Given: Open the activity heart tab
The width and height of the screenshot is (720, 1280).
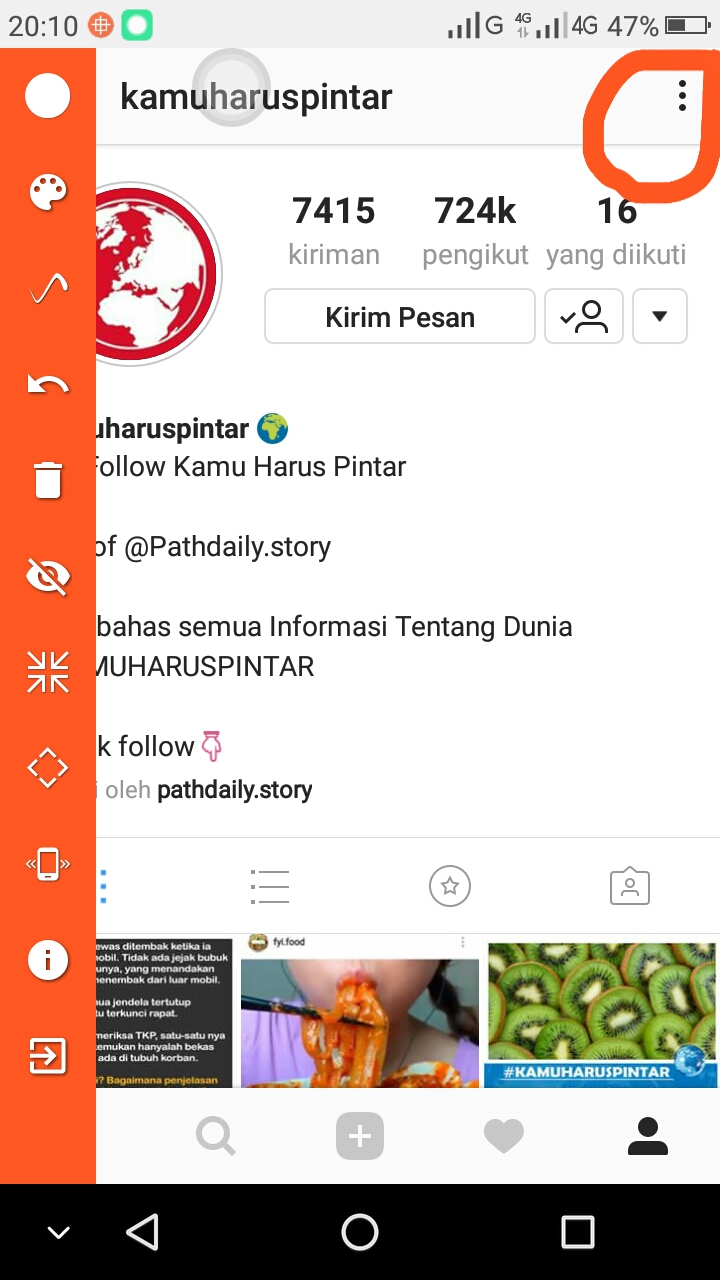Looking at the screenshot, I should (x=504, y=1136).
